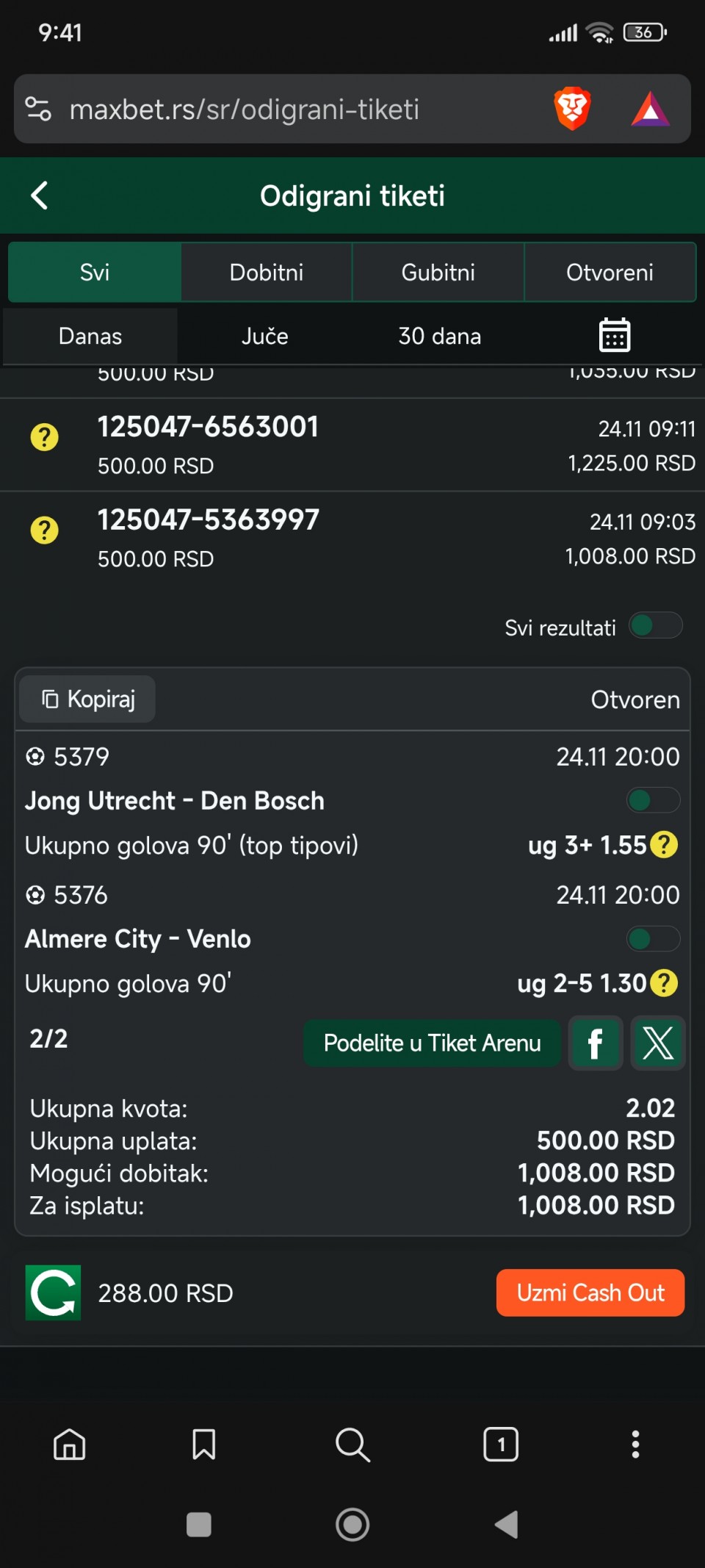Tap Kopiraj to copy the ticket
The height and width of the screenshot is (1568, 705).
coord(88,699)
